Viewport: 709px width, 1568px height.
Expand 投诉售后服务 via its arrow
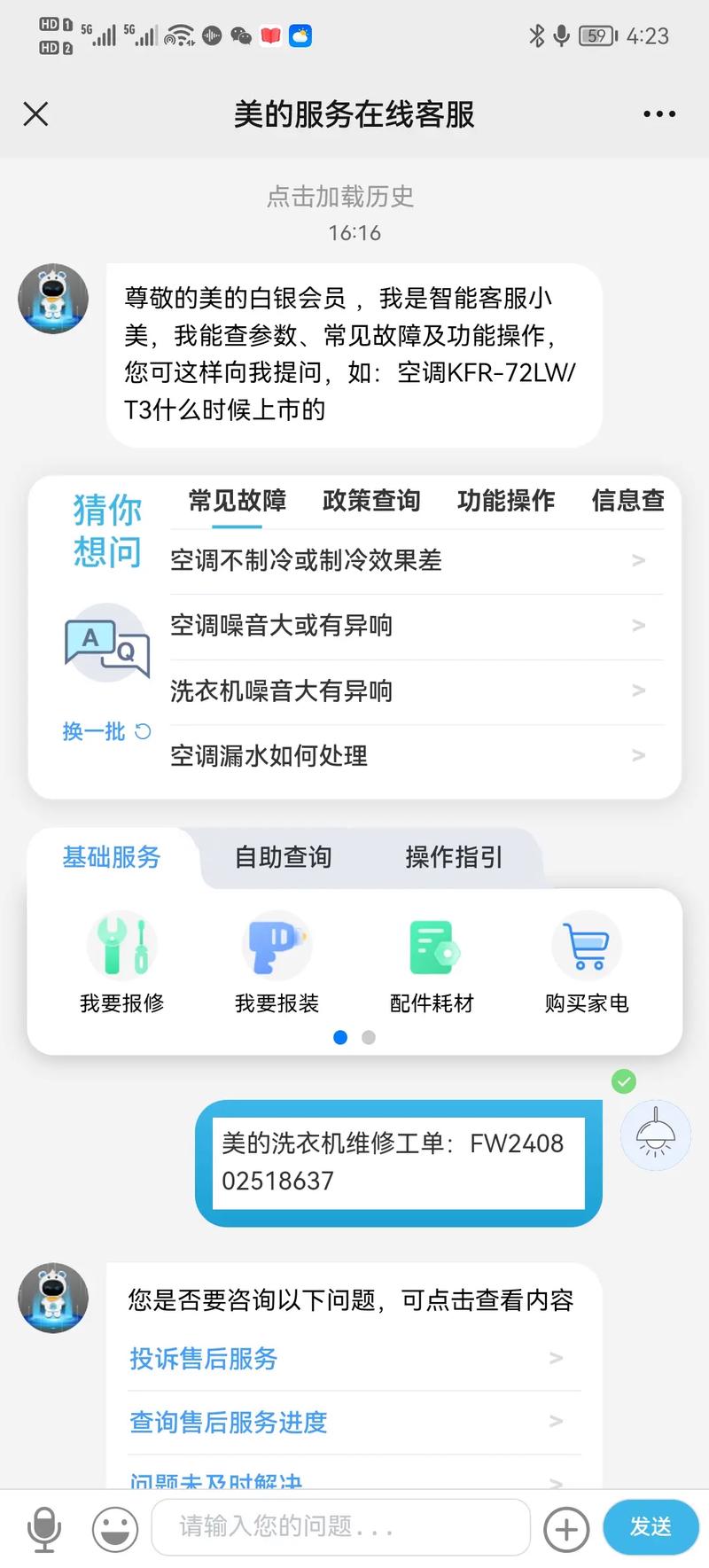click(556, 1357)
